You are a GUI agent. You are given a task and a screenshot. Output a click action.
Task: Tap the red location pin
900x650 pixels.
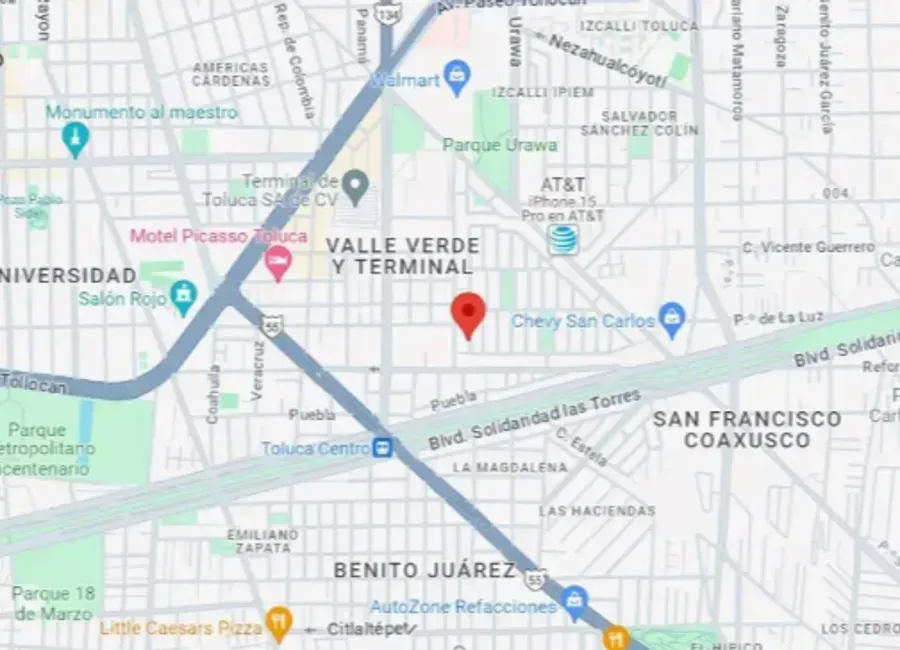[468, 314]
